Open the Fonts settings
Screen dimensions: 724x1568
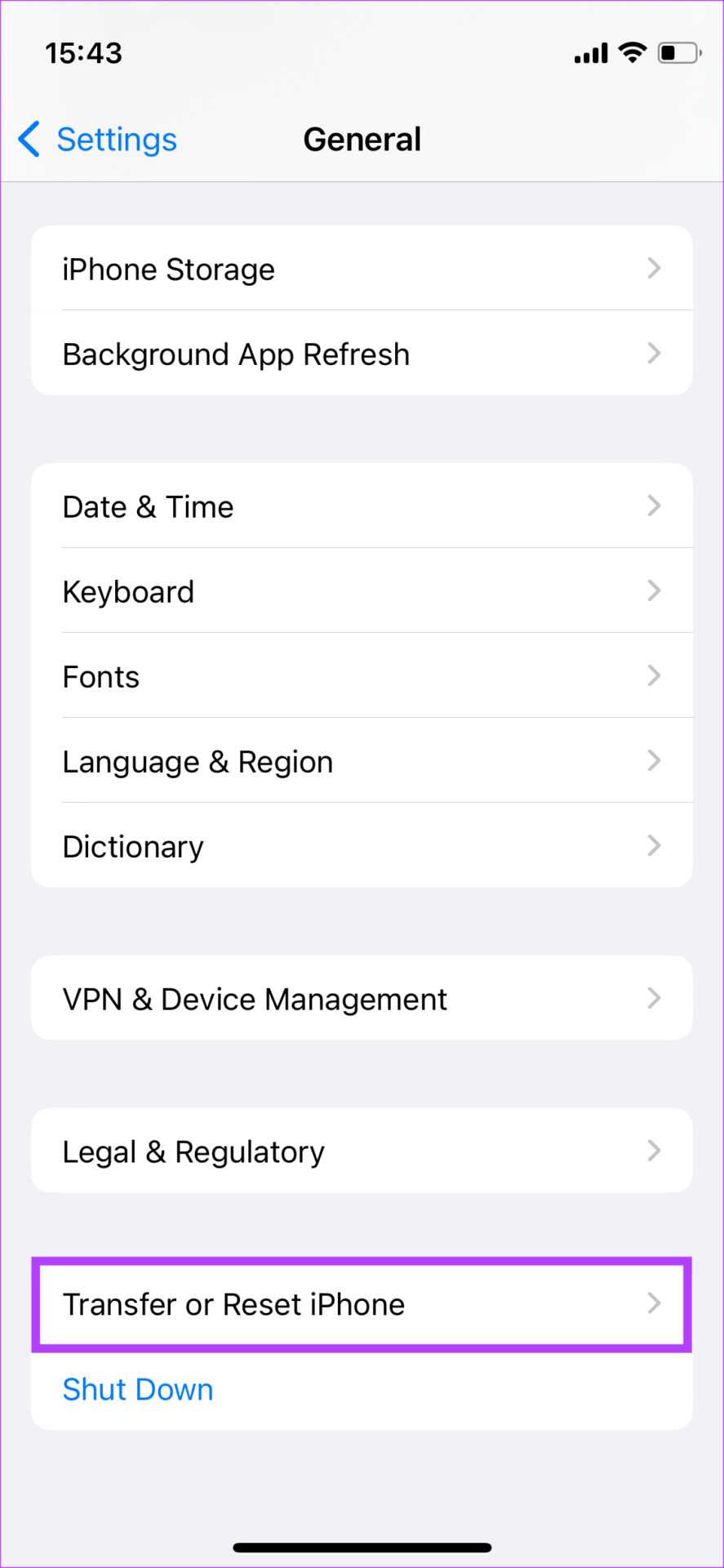coord(362,676)
